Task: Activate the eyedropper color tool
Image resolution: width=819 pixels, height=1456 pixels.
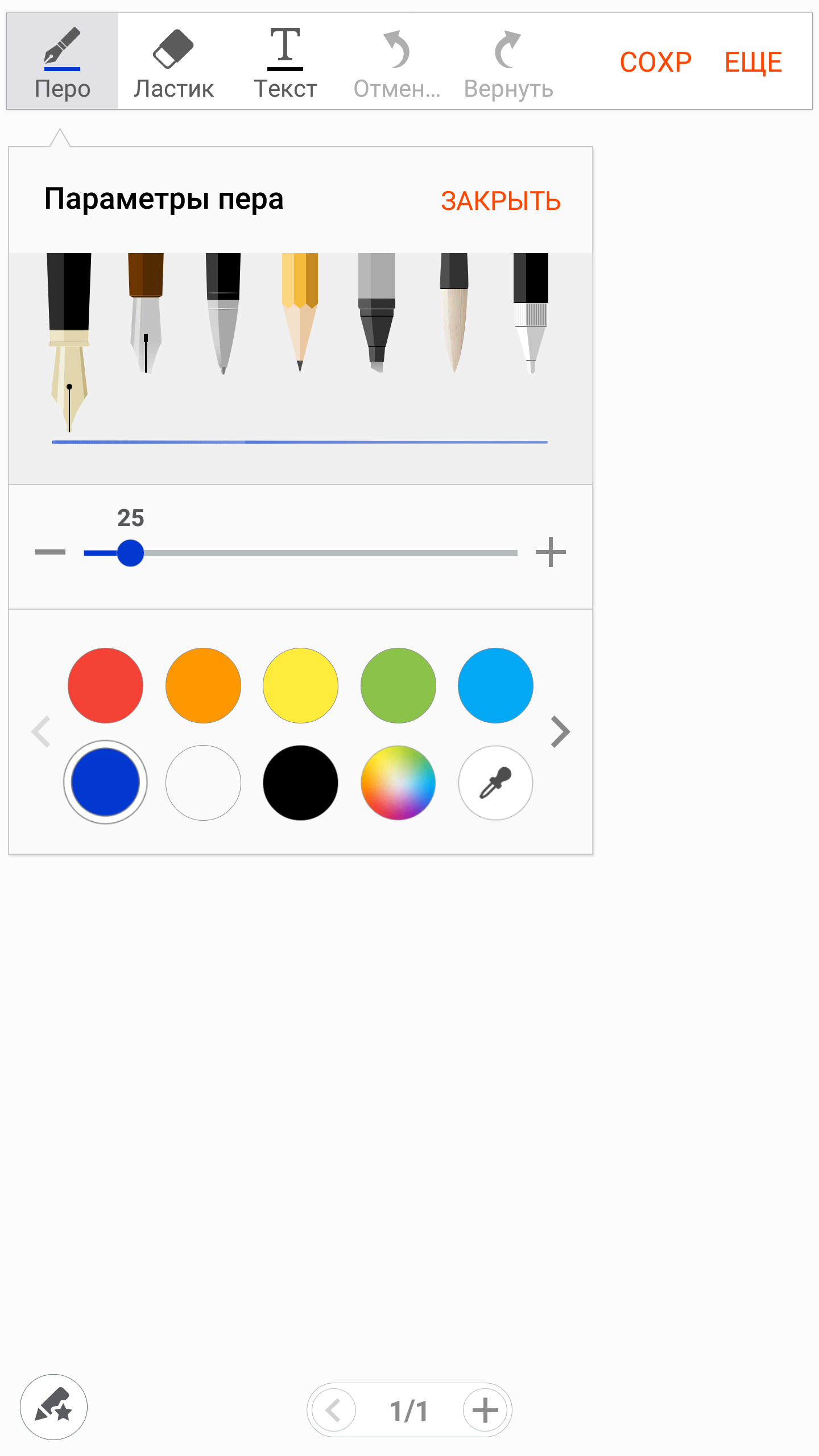Action: tap(495, 783)
